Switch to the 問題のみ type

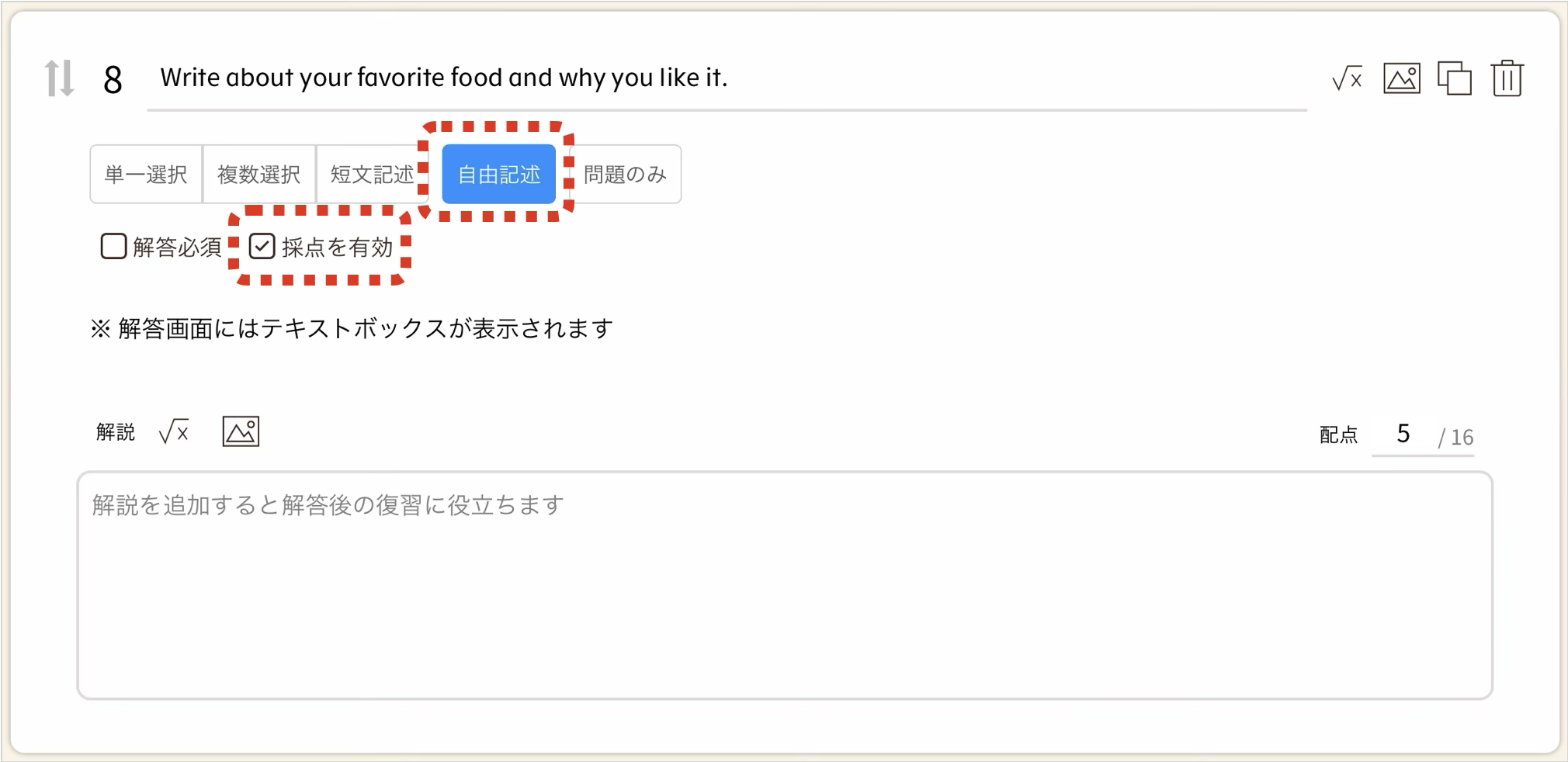(x=626, y=175)
